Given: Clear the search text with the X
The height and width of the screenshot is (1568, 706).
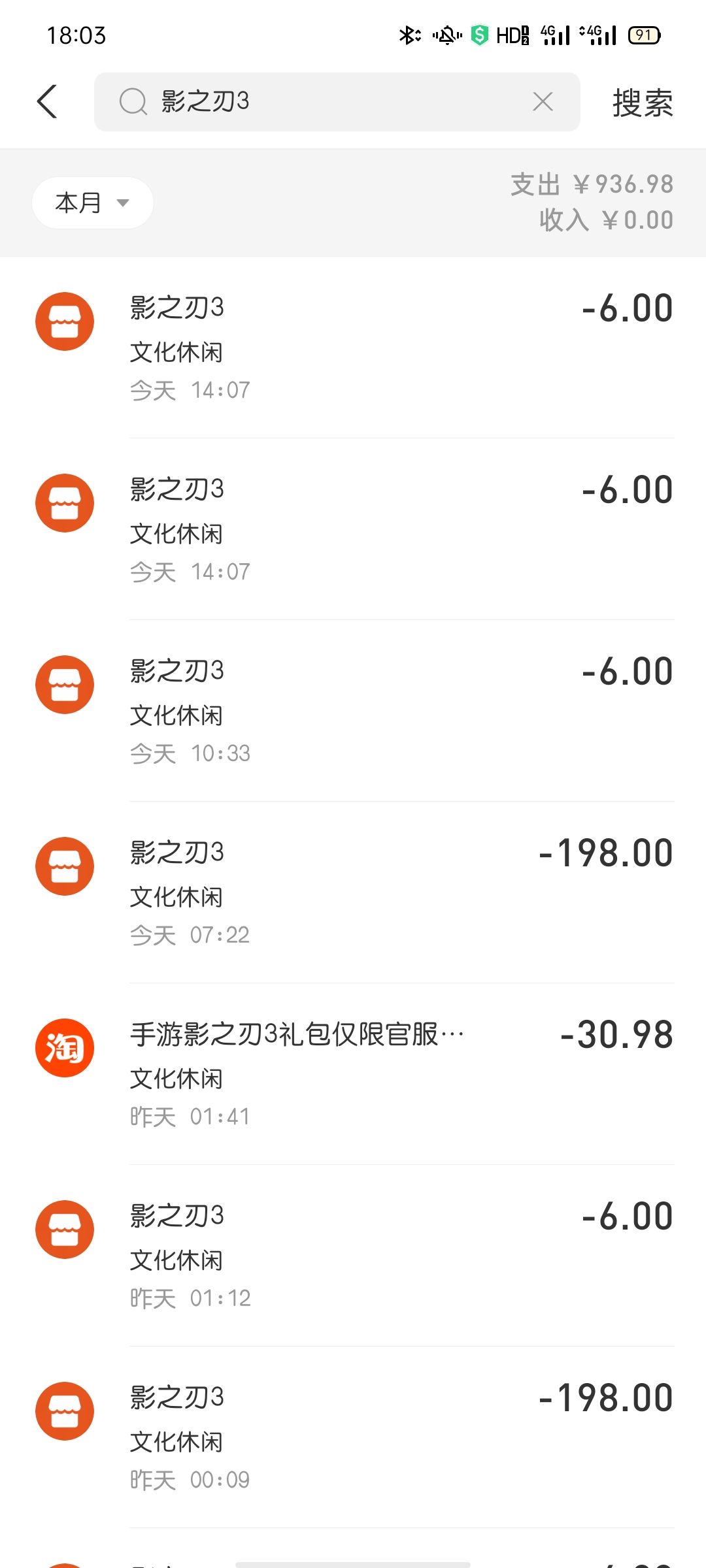Looking at the screenshot, I should [x=543, y=102].
